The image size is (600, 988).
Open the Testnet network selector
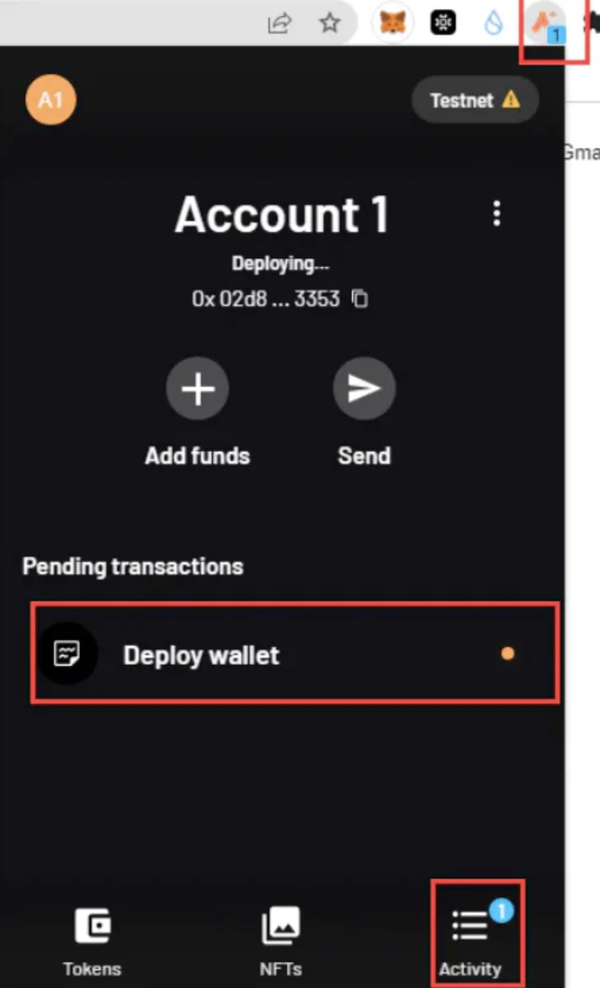[x=475, y=100]
